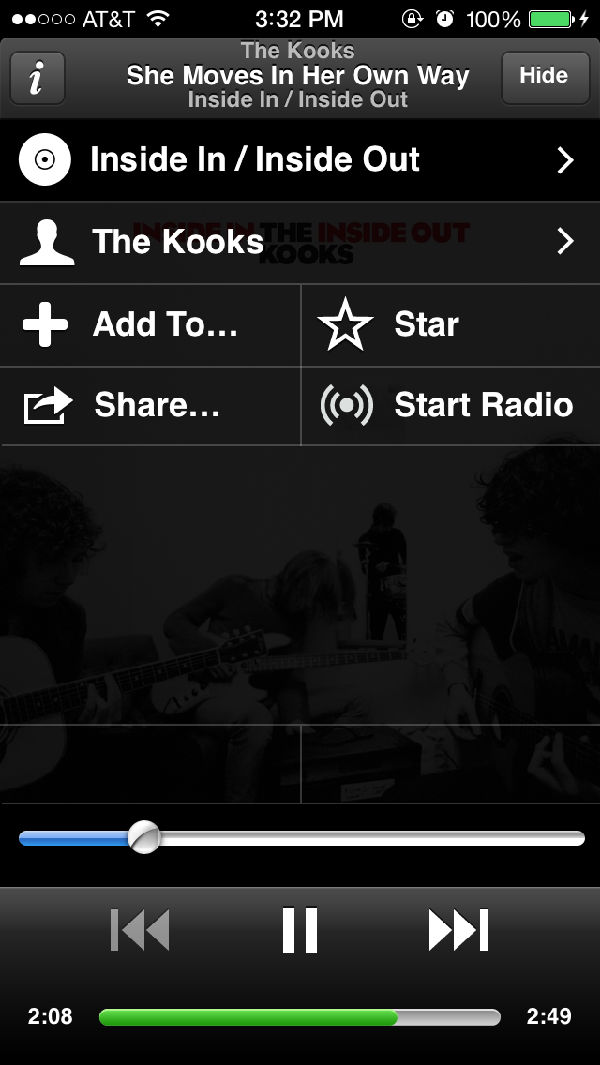
Task: Open The Kooks artist page
Action: (x=300, y=242)
